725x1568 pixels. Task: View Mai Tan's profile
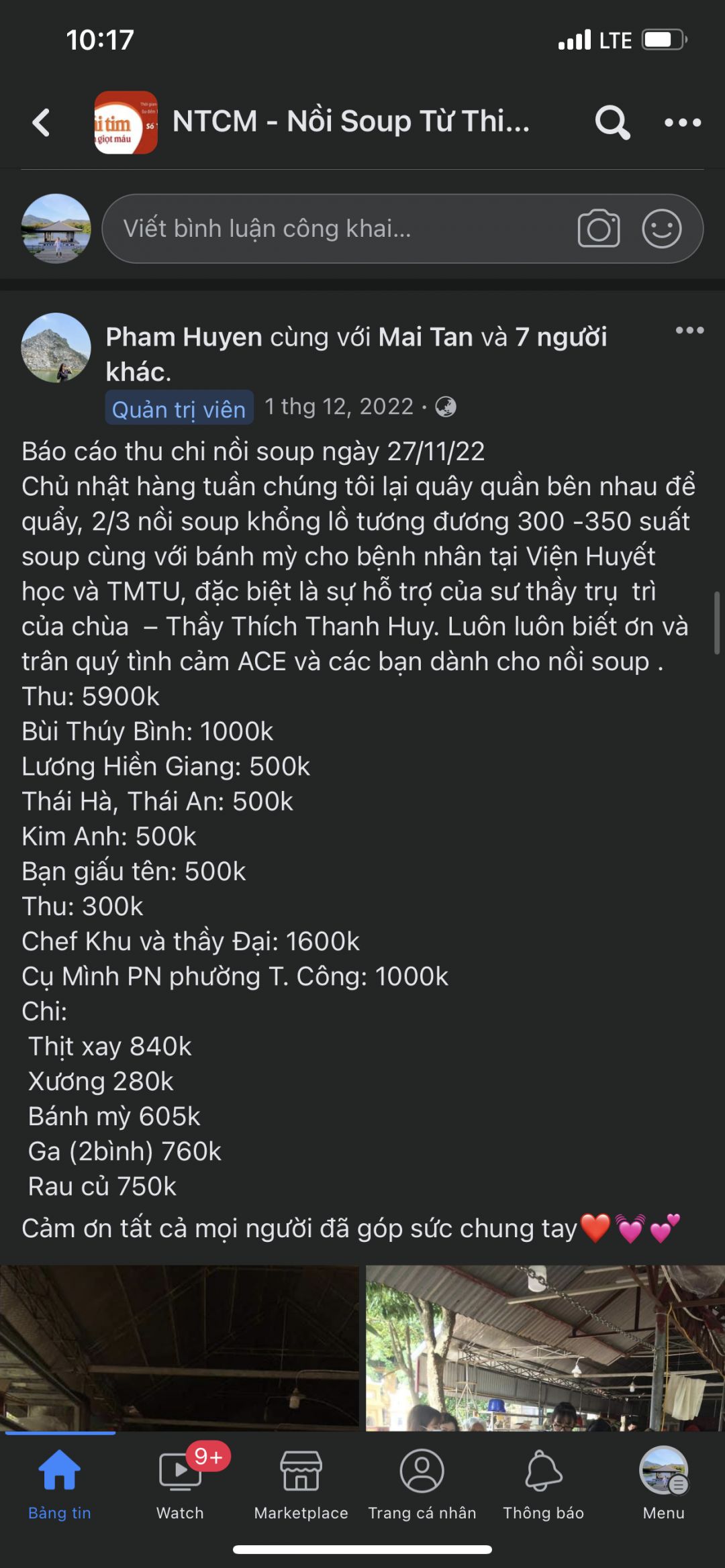pyautogui.click(x=426, y=337)
